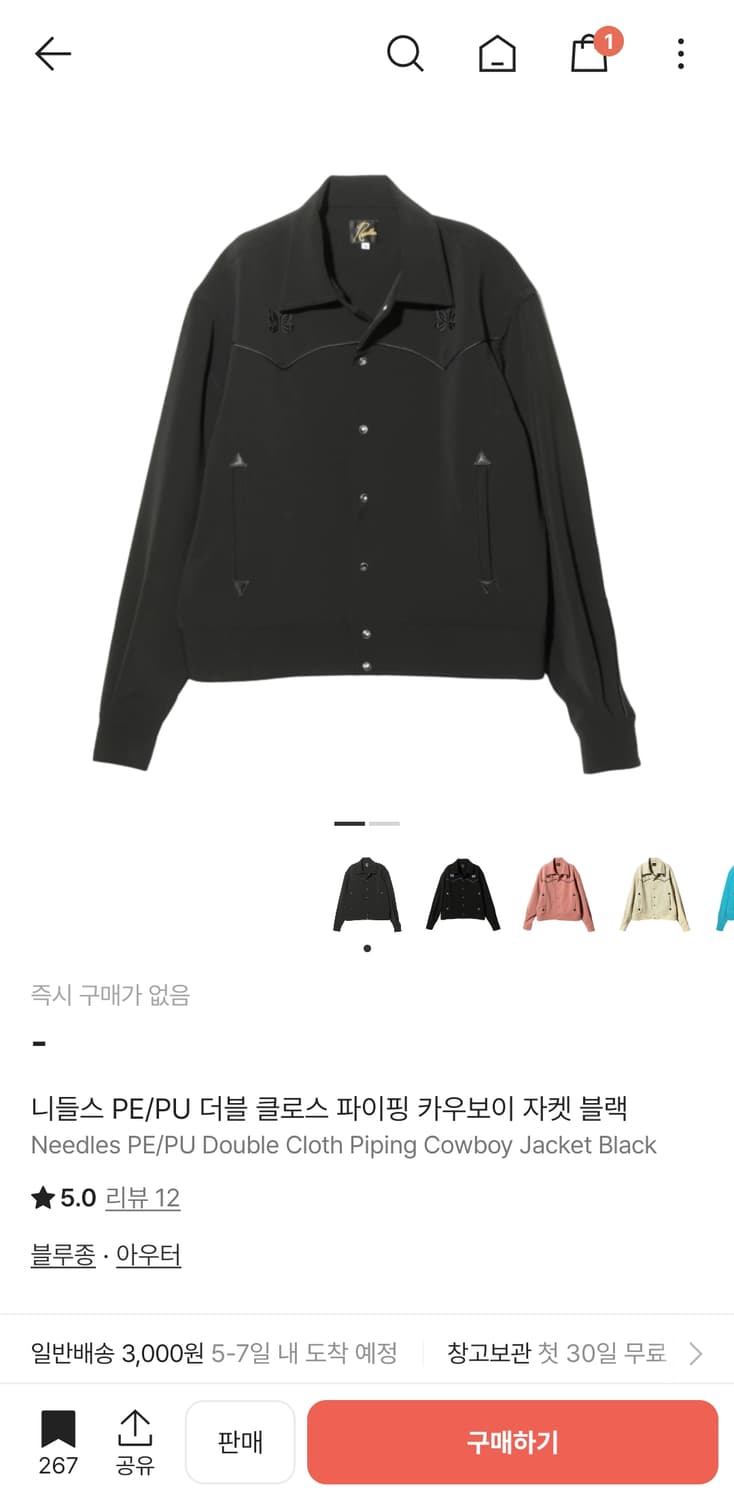
Task: Go back to the previous screen
Action: 53,55
